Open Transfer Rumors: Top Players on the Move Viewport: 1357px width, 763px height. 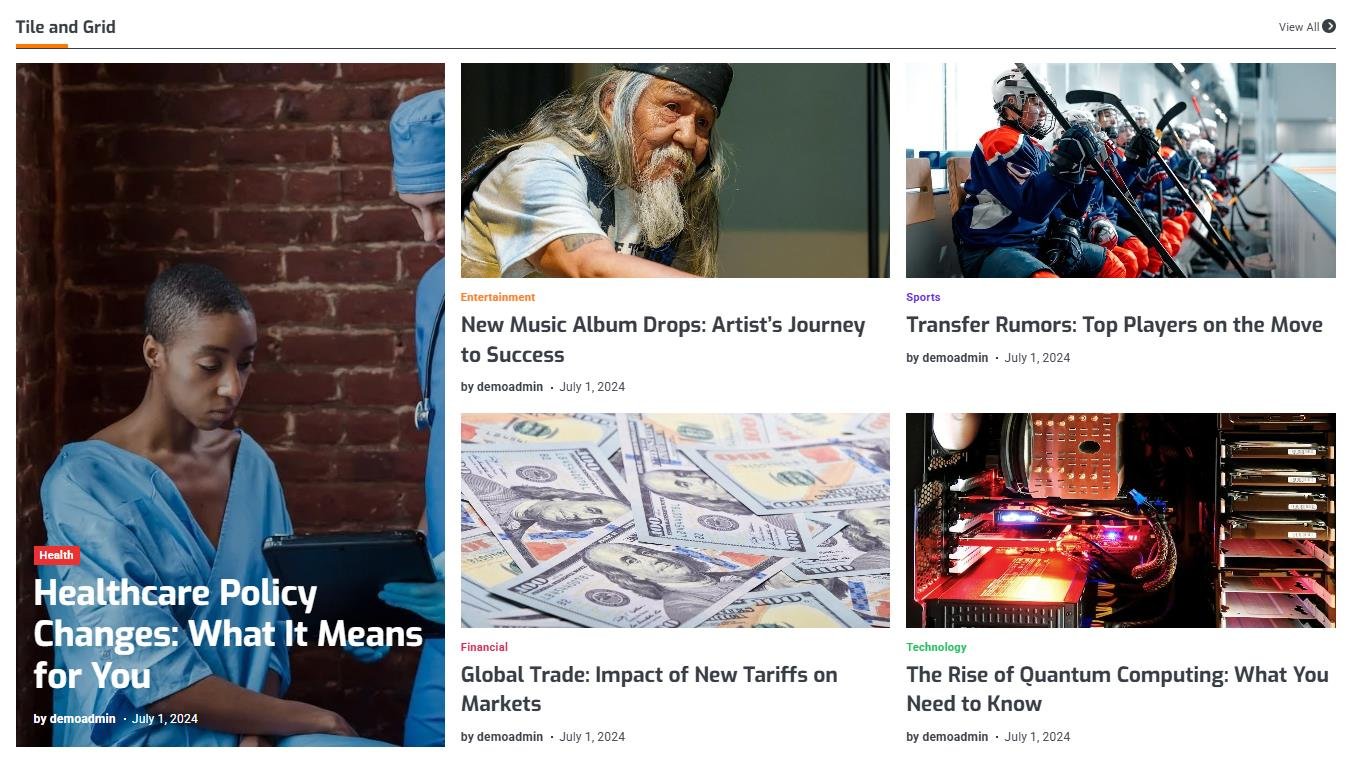click(1114, 325)
